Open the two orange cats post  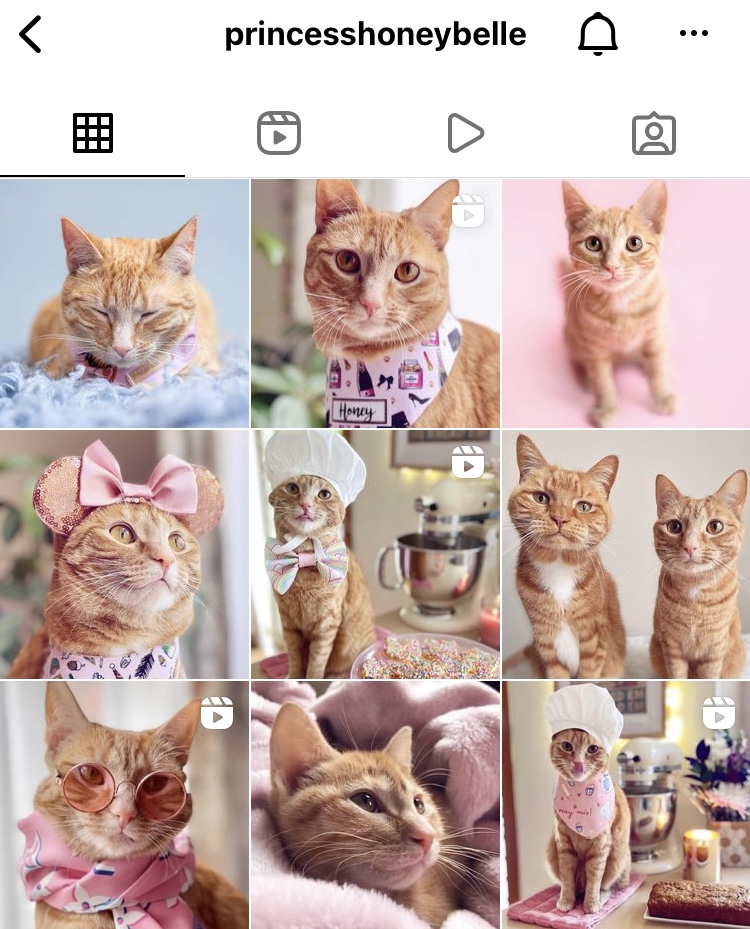626,554
